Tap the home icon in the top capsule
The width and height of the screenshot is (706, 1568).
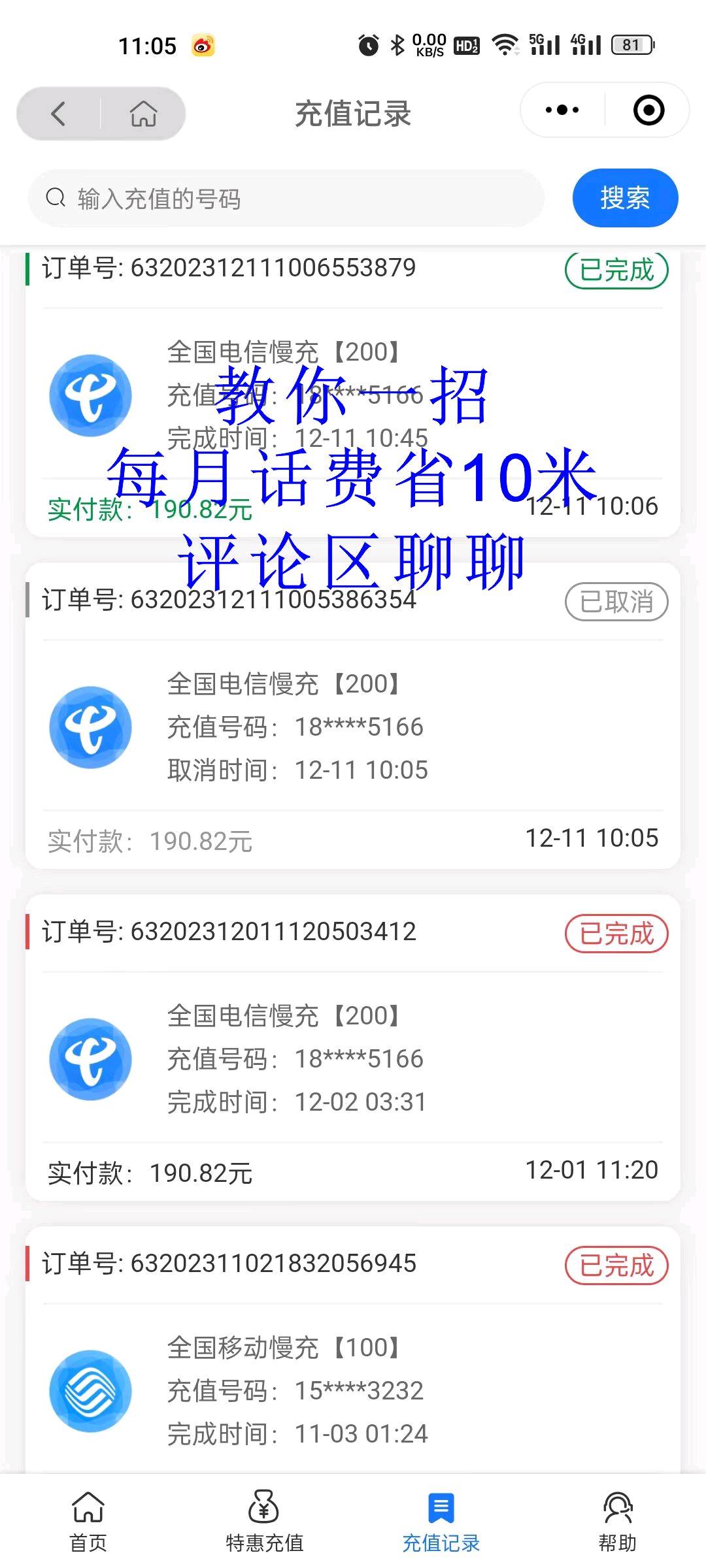(143, 114)
